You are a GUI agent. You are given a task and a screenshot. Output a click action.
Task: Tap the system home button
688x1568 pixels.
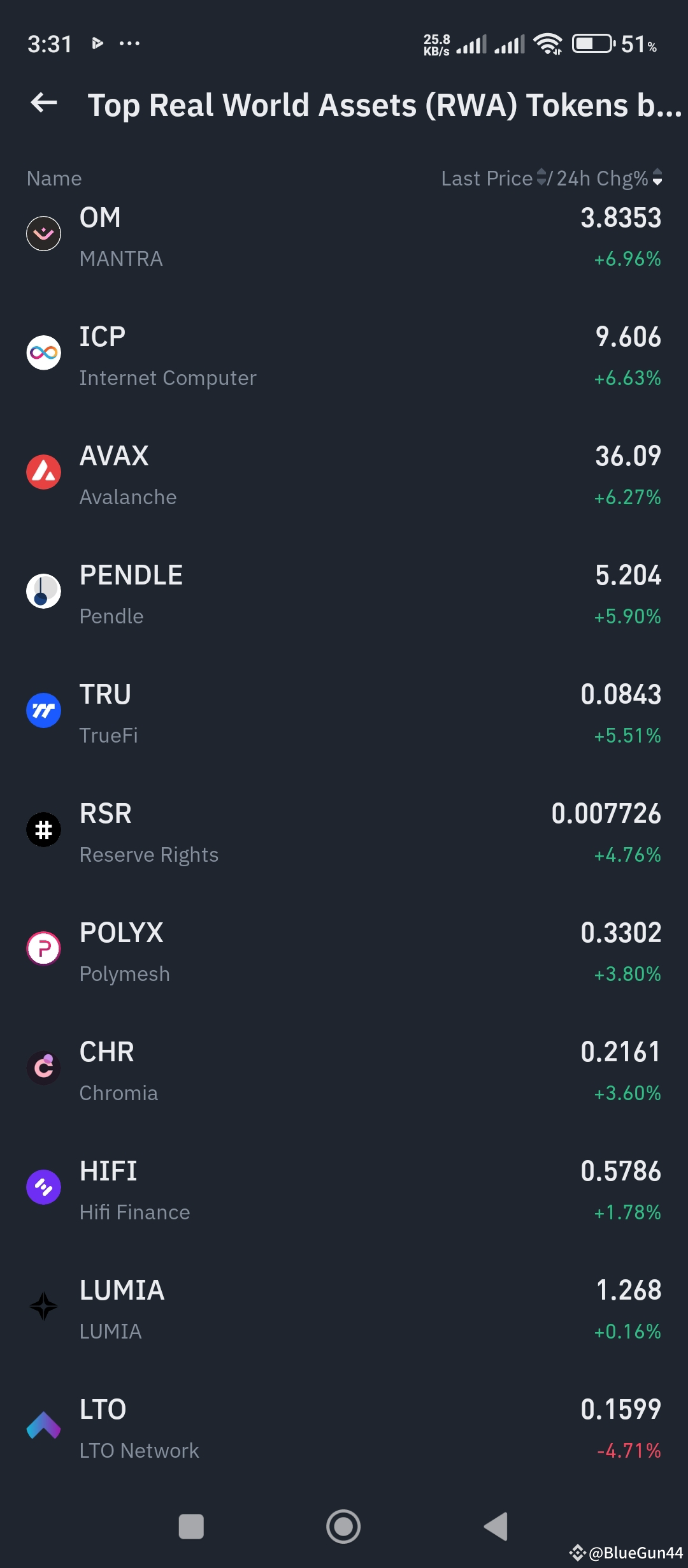(x=343, y=1527)
